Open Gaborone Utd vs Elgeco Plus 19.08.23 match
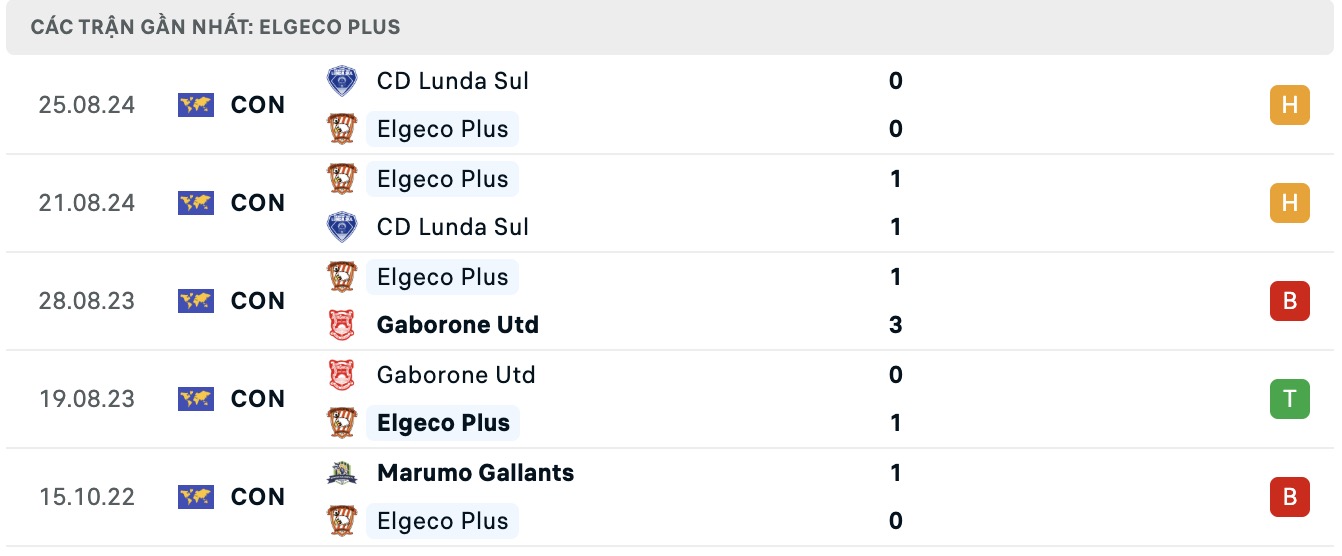The height and width of the screenshot is (556, 1342). (x=670, y=399)
